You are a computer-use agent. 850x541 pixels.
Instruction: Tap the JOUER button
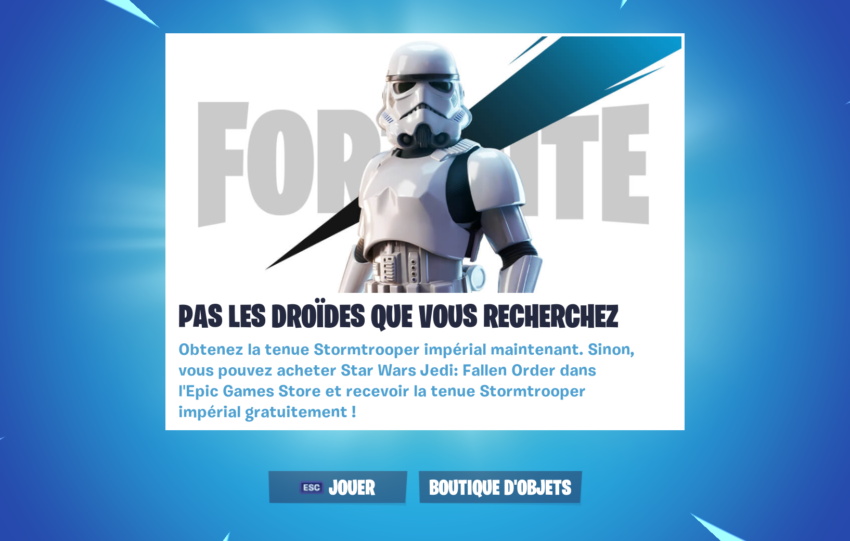point(338,487)
